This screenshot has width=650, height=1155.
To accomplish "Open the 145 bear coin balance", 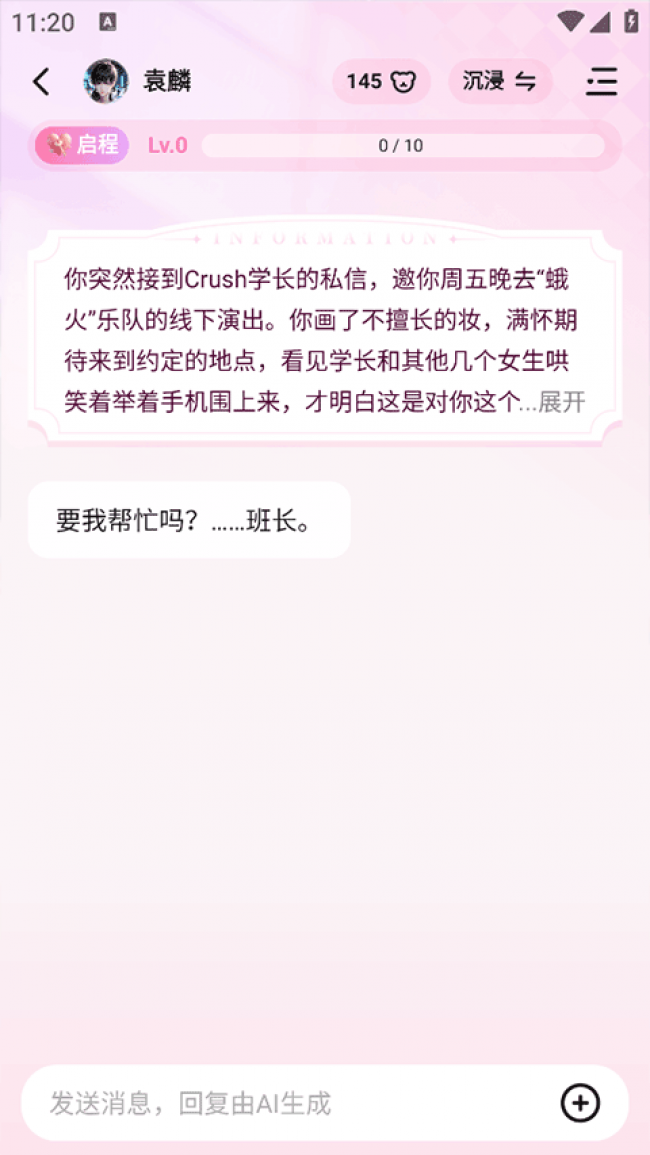I will (x=381, y=82).
